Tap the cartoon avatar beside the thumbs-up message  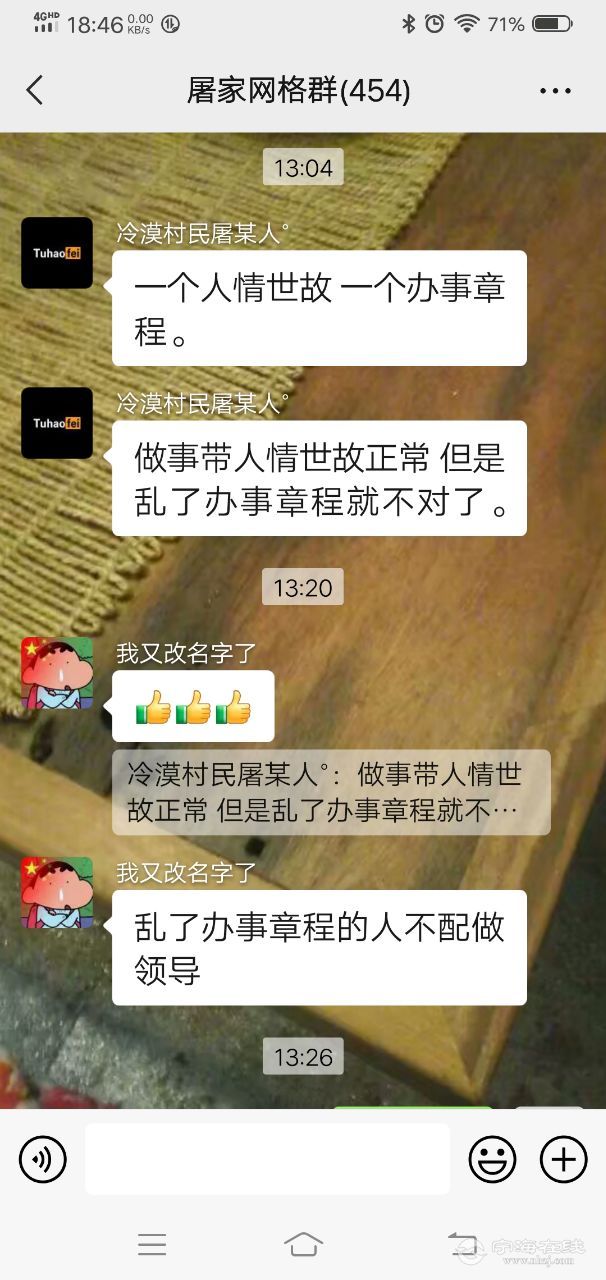(57, 673)
